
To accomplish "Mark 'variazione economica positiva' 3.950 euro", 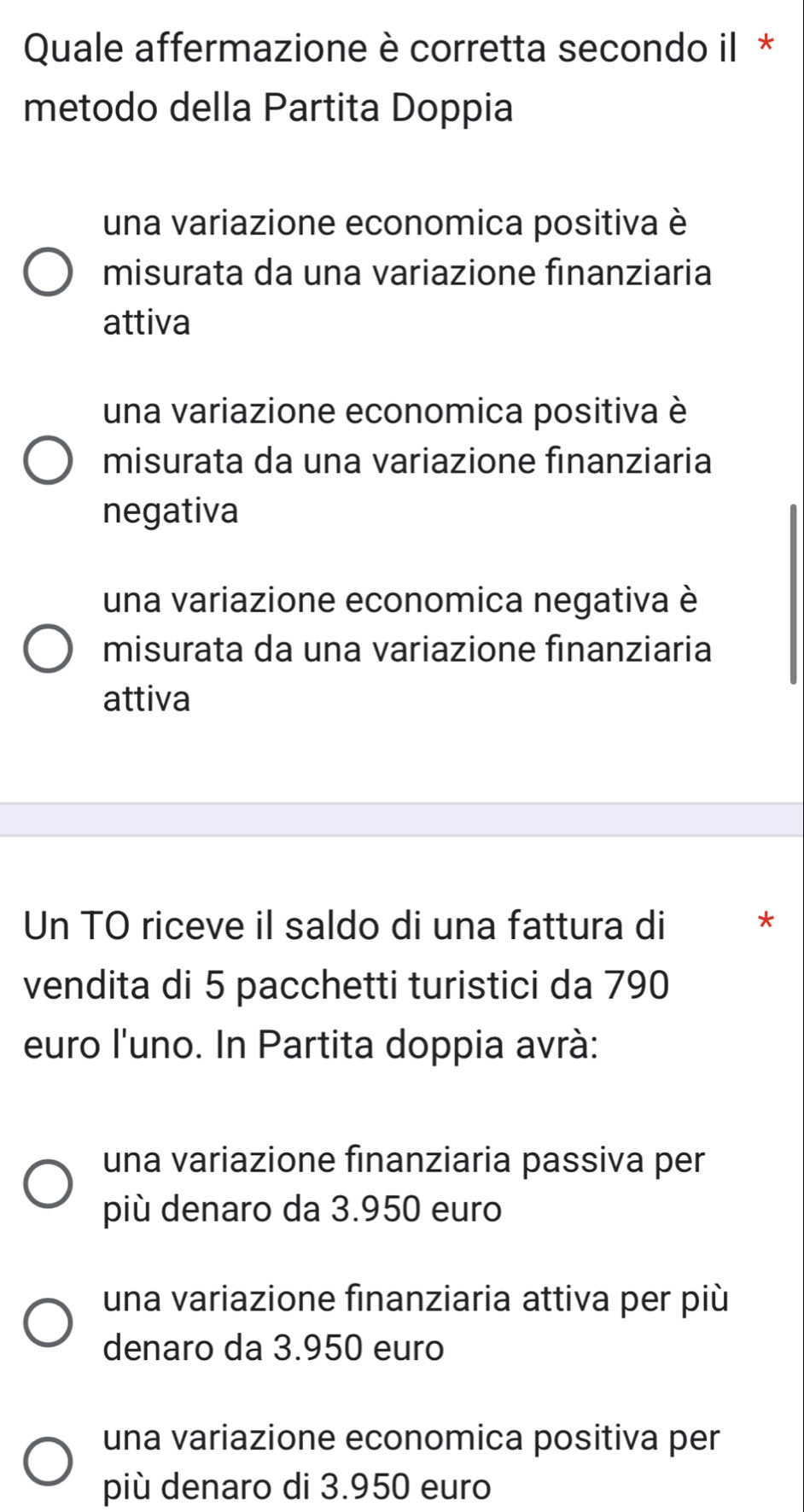I will [x=48, y=1462].
